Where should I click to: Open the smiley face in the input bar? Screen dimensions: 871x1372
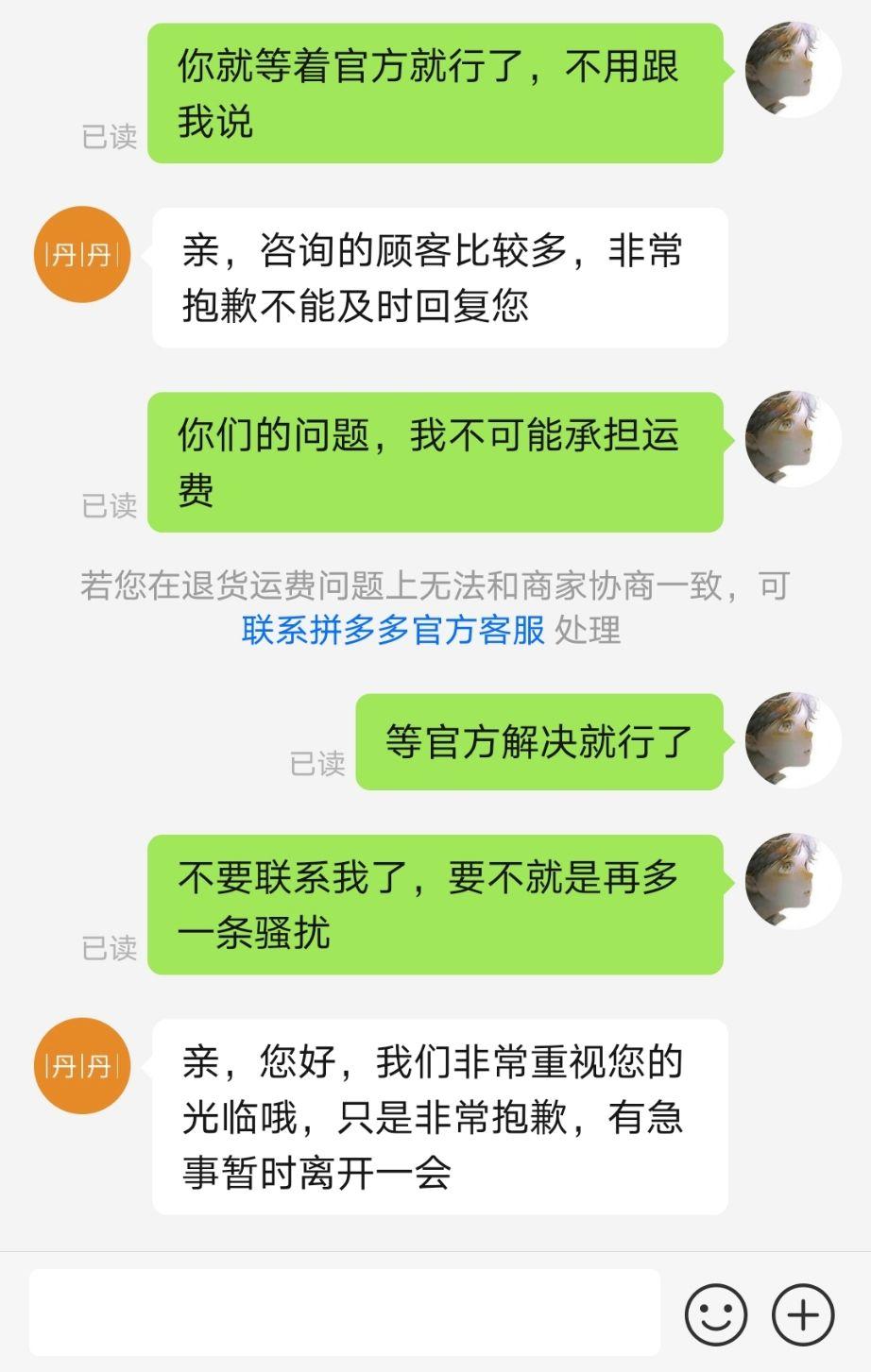tap(716, 1313)
